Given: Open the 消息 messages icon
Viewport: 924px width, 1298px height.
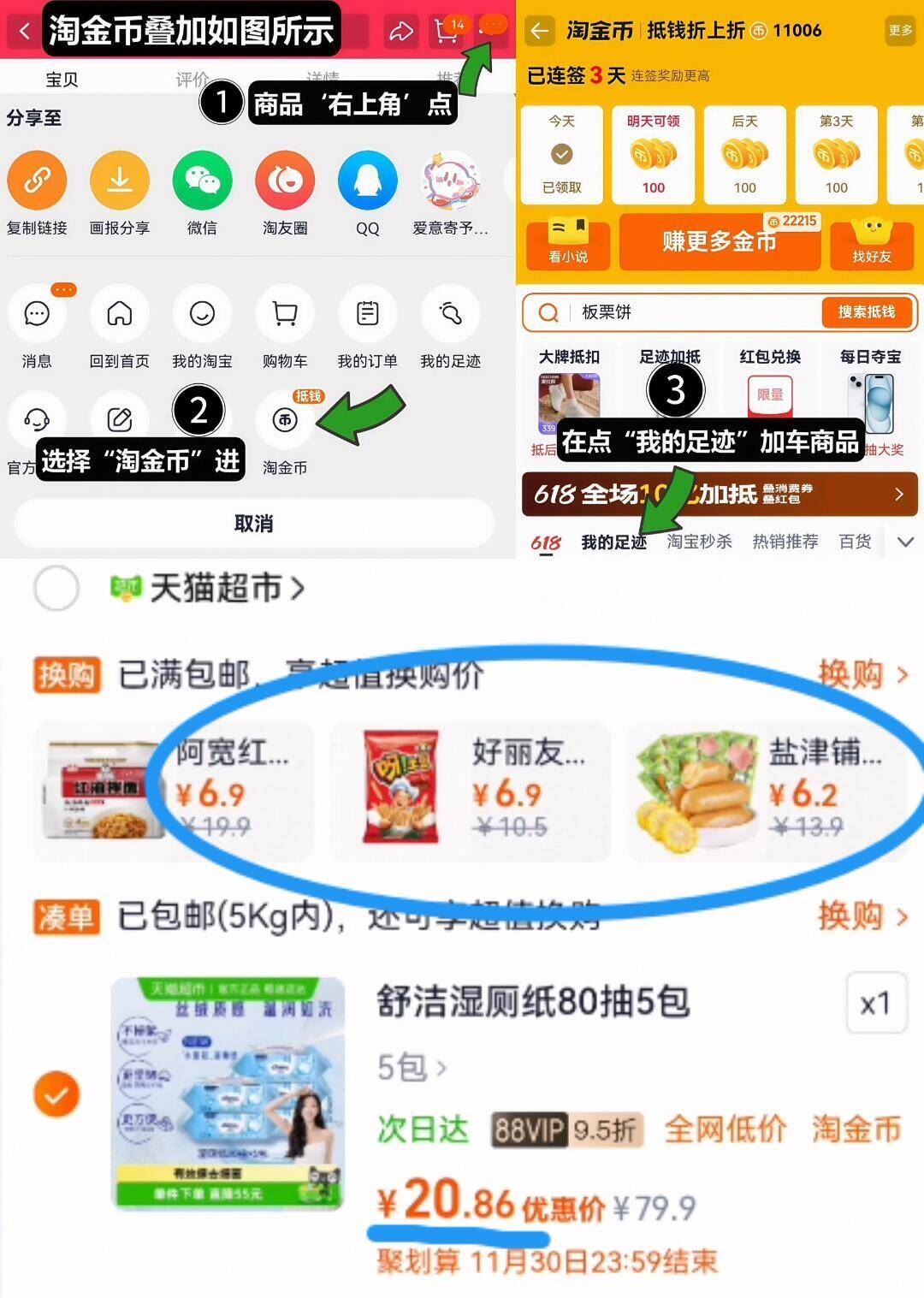Looking at the screenshot, I should coord(37,314).
